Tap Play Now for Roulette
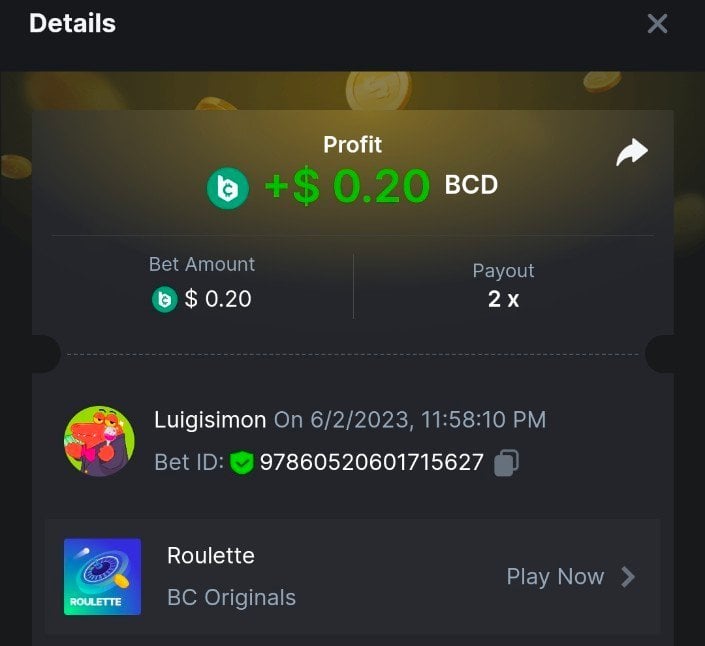705x646 pixels. coord(570,577)
